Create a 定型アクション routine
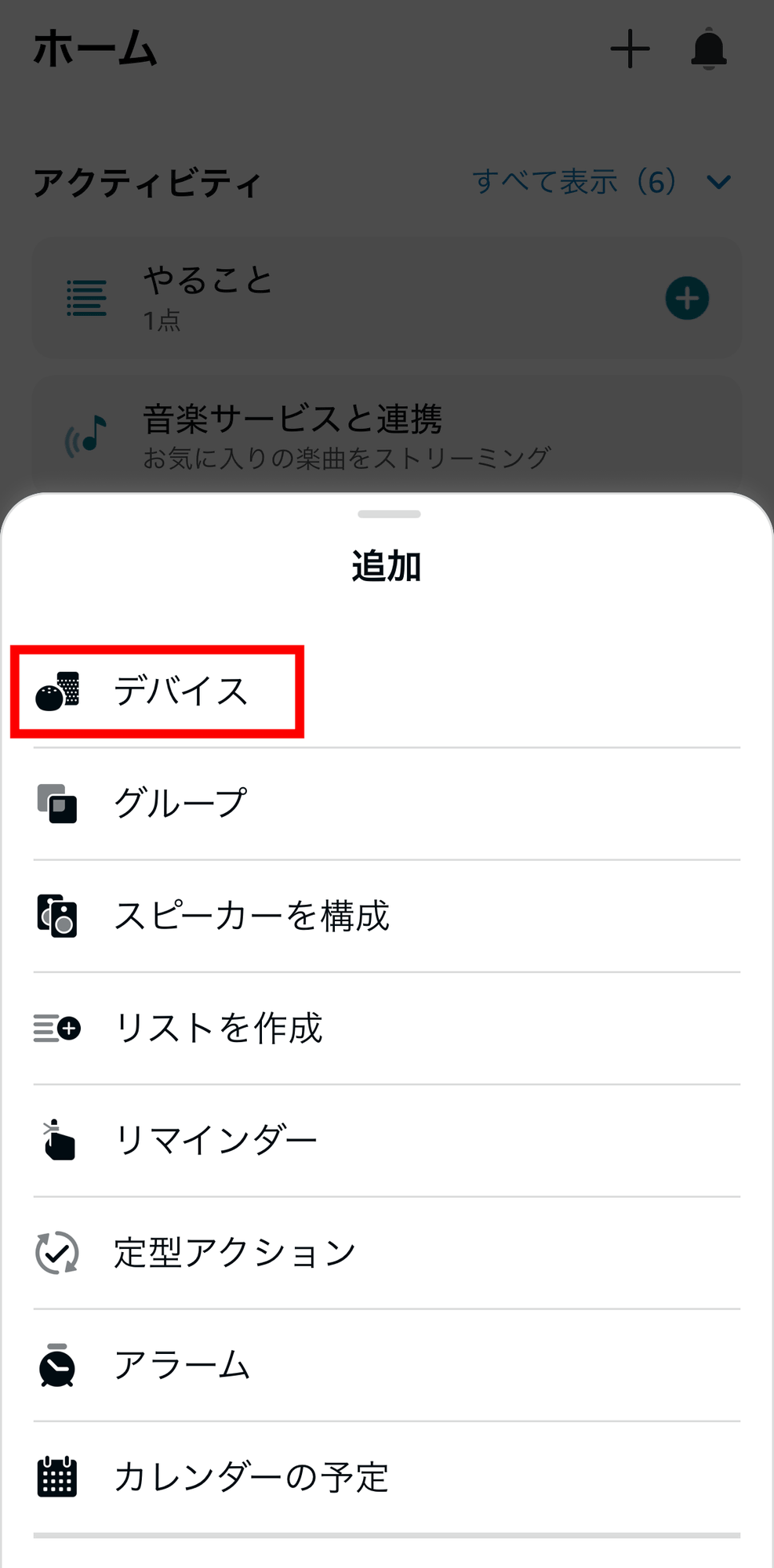Screen dimensions: 774x1568 (234, 1252)
